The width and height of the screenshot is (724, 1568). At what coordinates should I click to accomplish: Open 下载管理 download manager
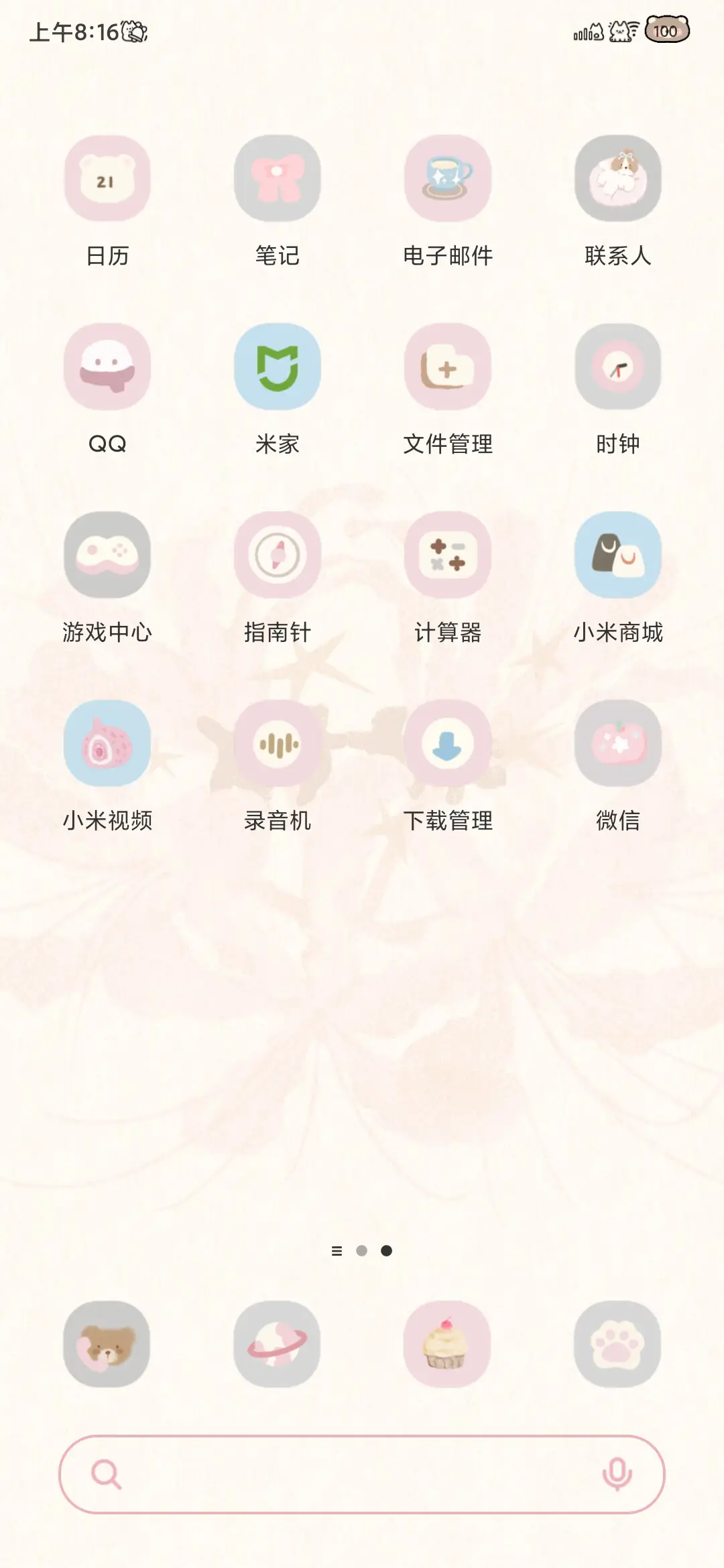(x=448, y=746)
